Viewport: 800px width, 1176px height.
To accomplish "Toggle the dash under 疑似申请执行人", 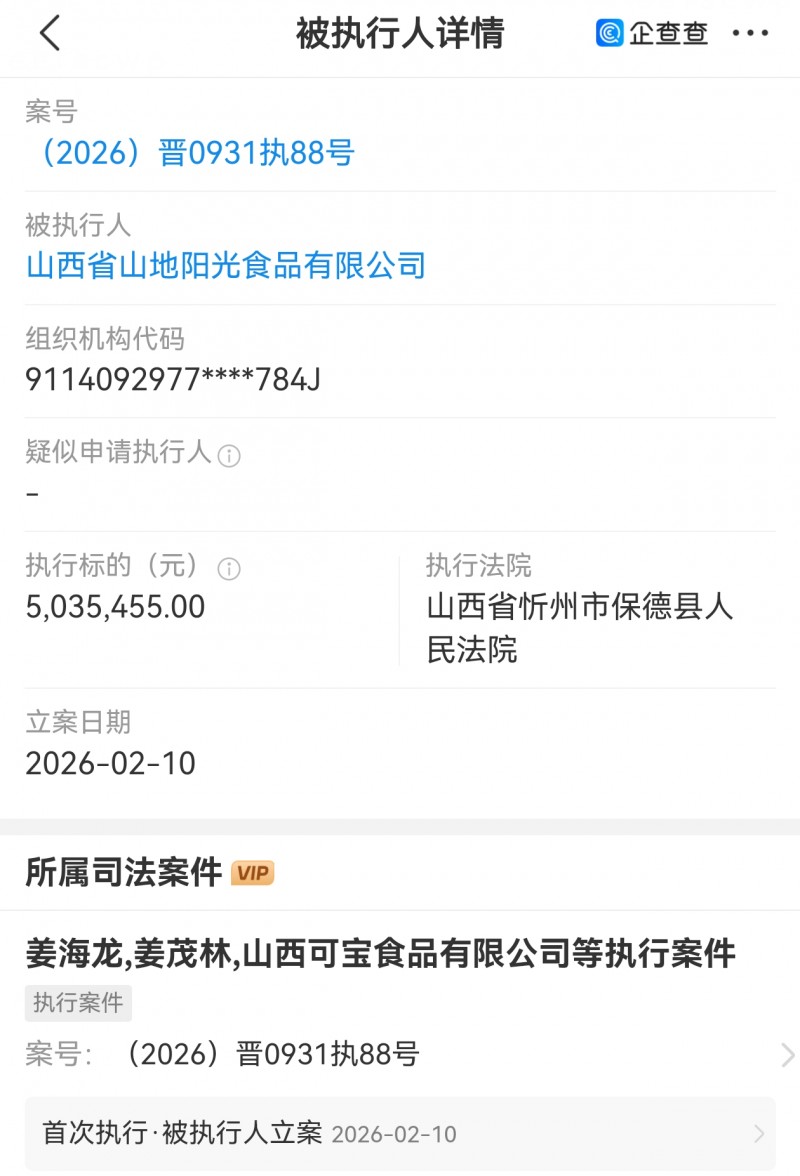I will pos(33,494).
